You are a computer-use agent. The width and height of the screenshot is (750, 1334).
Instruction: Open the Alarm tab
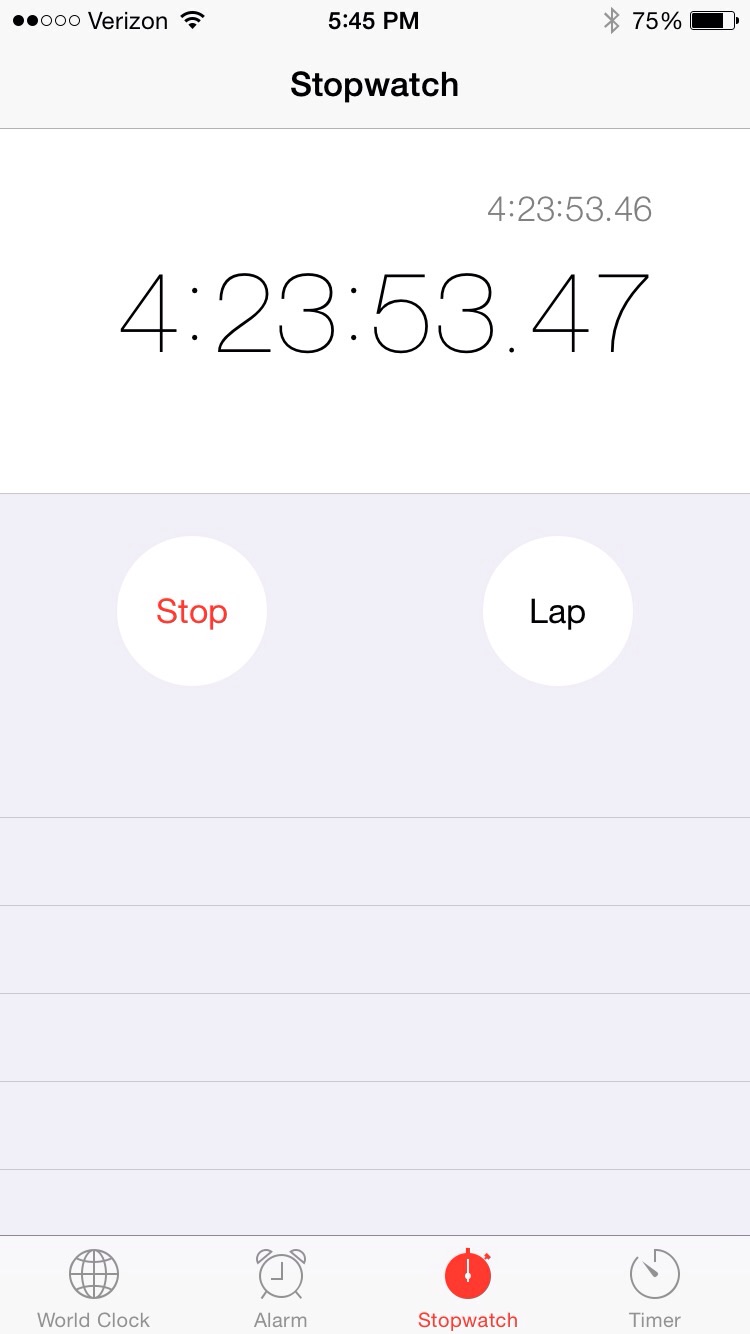coord(281,1288)
